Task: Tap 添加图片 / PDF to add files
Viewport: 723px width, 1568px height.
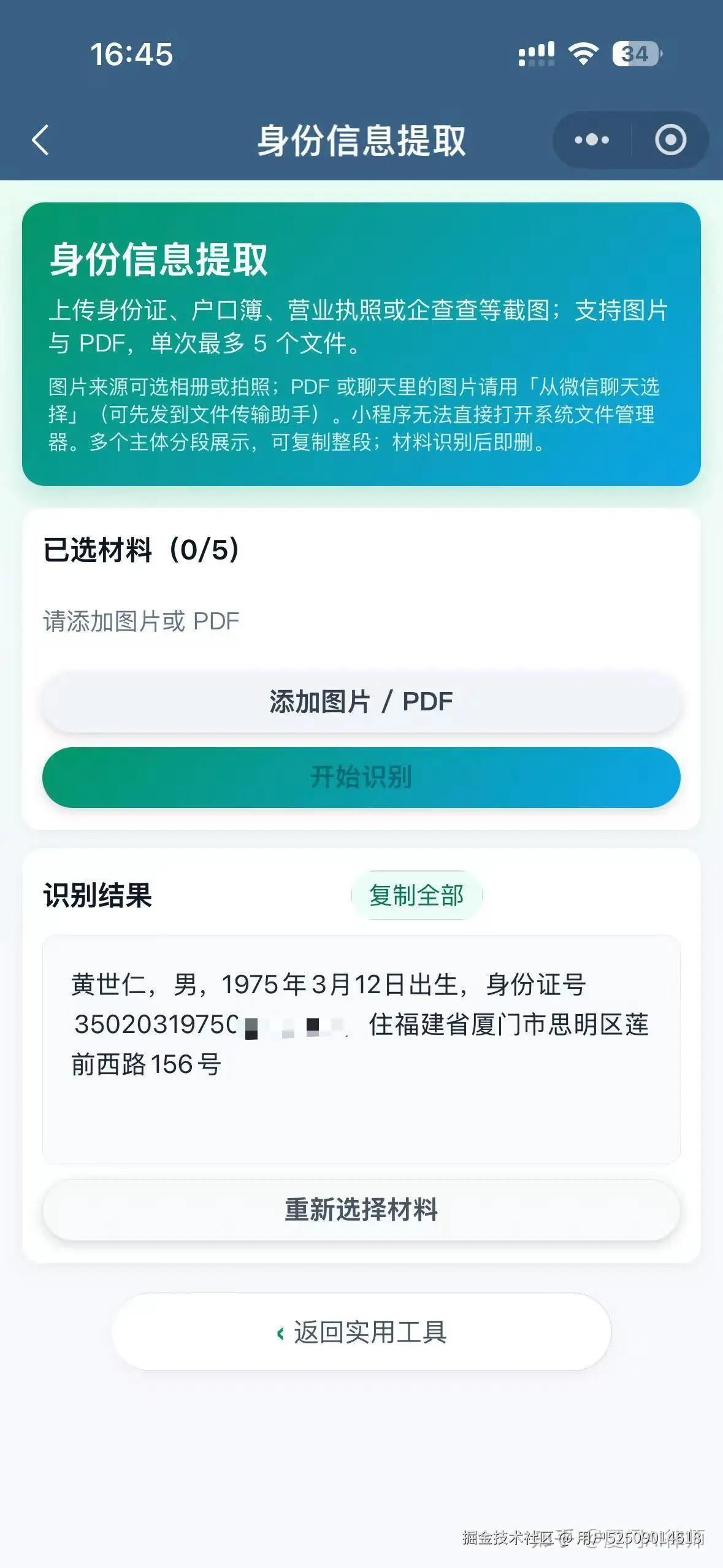Action: [361, 701]
